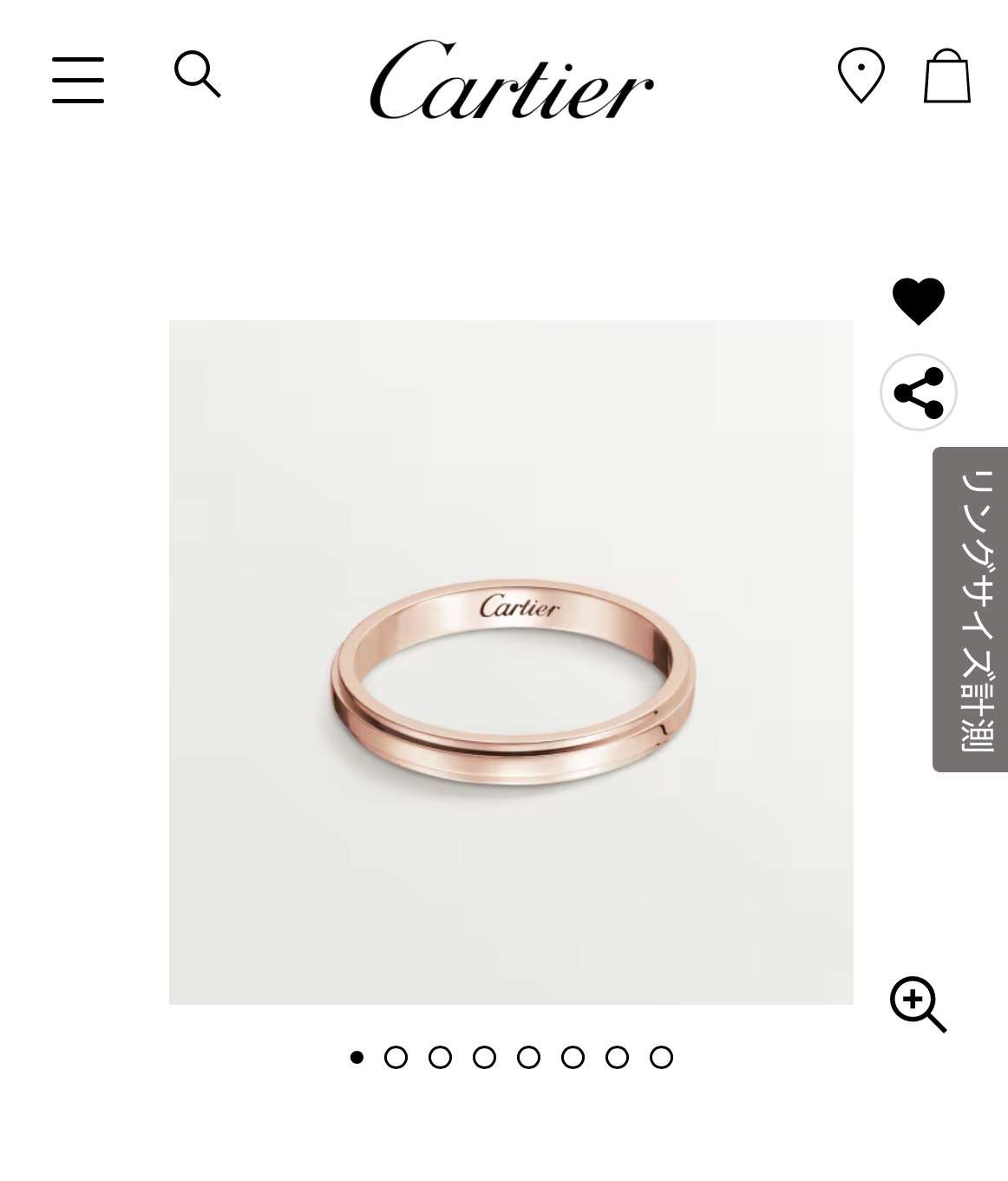This screenshot has height=1181, width=1008.
Task: Tap the wishlist heart icon
Action: 918,300
